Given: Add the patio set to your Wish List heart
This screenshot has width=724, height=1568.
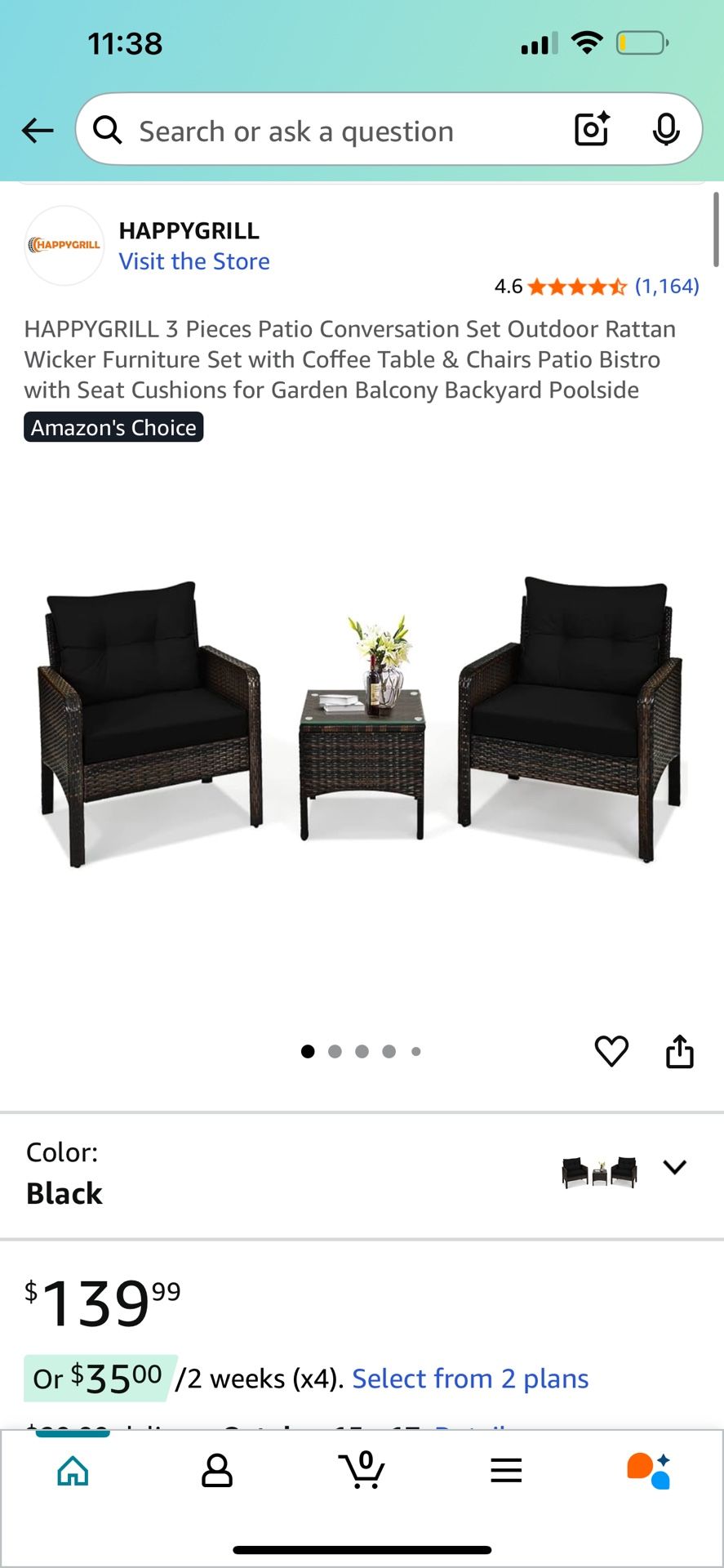Looking at the screenshot, I should pyautogui.click(x=611, y=1053).
